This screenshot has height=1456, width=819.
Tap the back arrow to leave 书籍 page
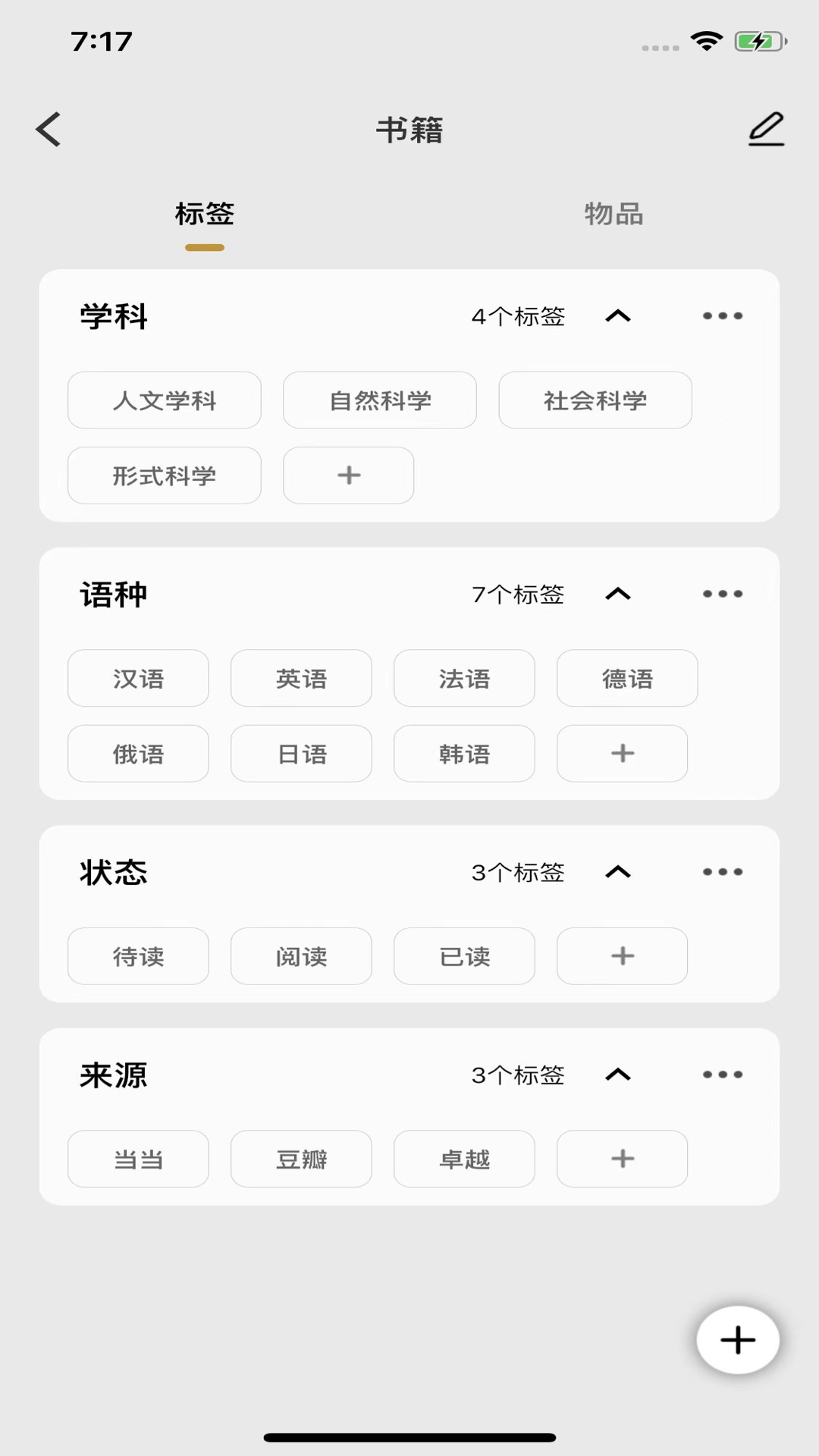click(x=49, y=129)
